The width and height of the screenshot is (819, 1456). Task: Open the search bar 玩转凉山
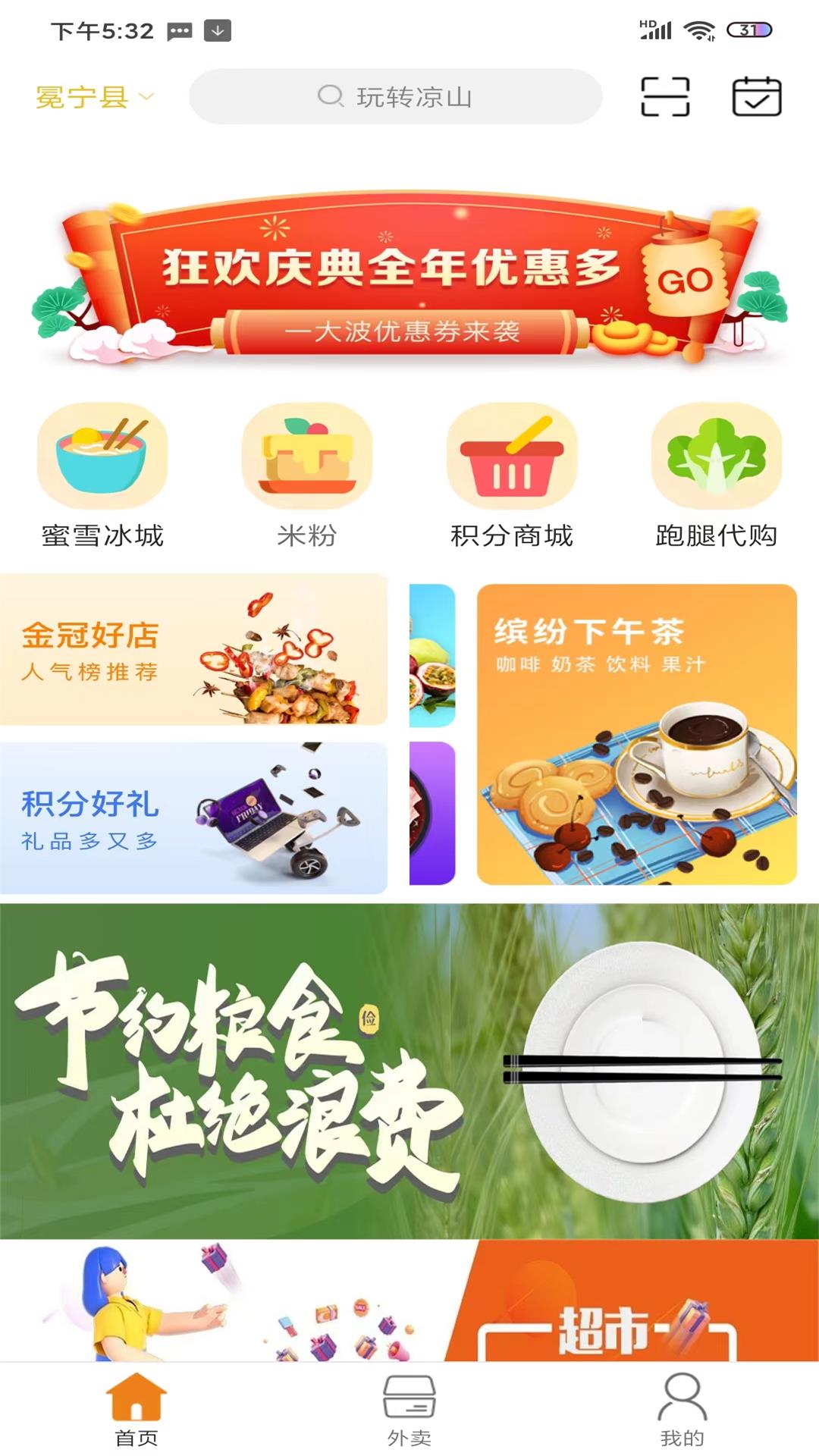pyautogui.click(x=397, y=96)
